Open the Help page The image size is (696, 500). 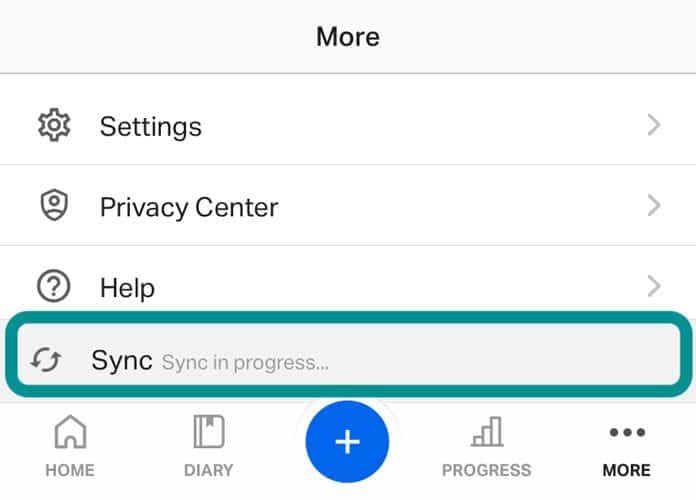coord(348,288)
